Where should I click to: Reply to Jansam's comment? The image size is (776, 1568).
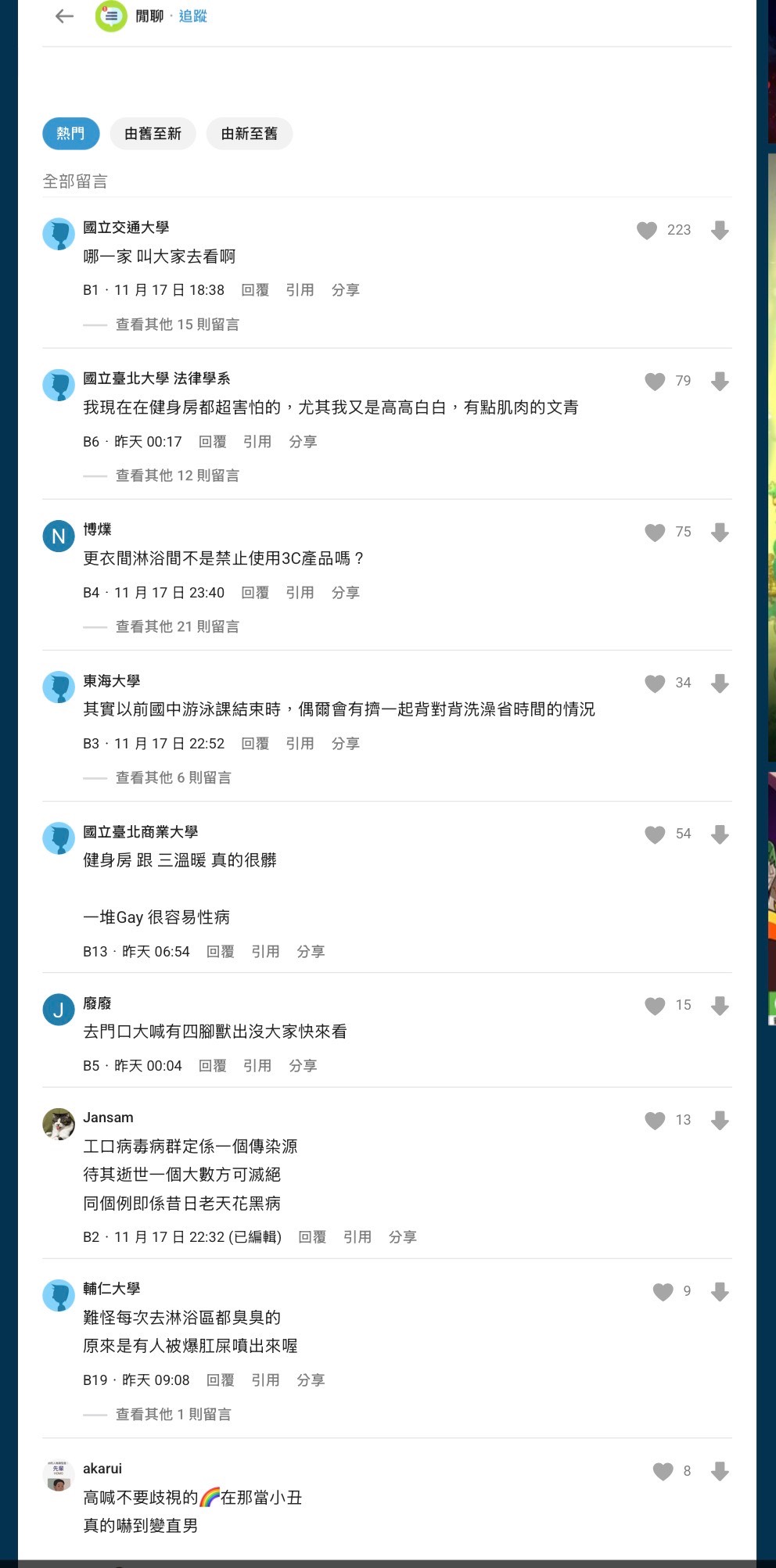click(x=312, y=1237)
